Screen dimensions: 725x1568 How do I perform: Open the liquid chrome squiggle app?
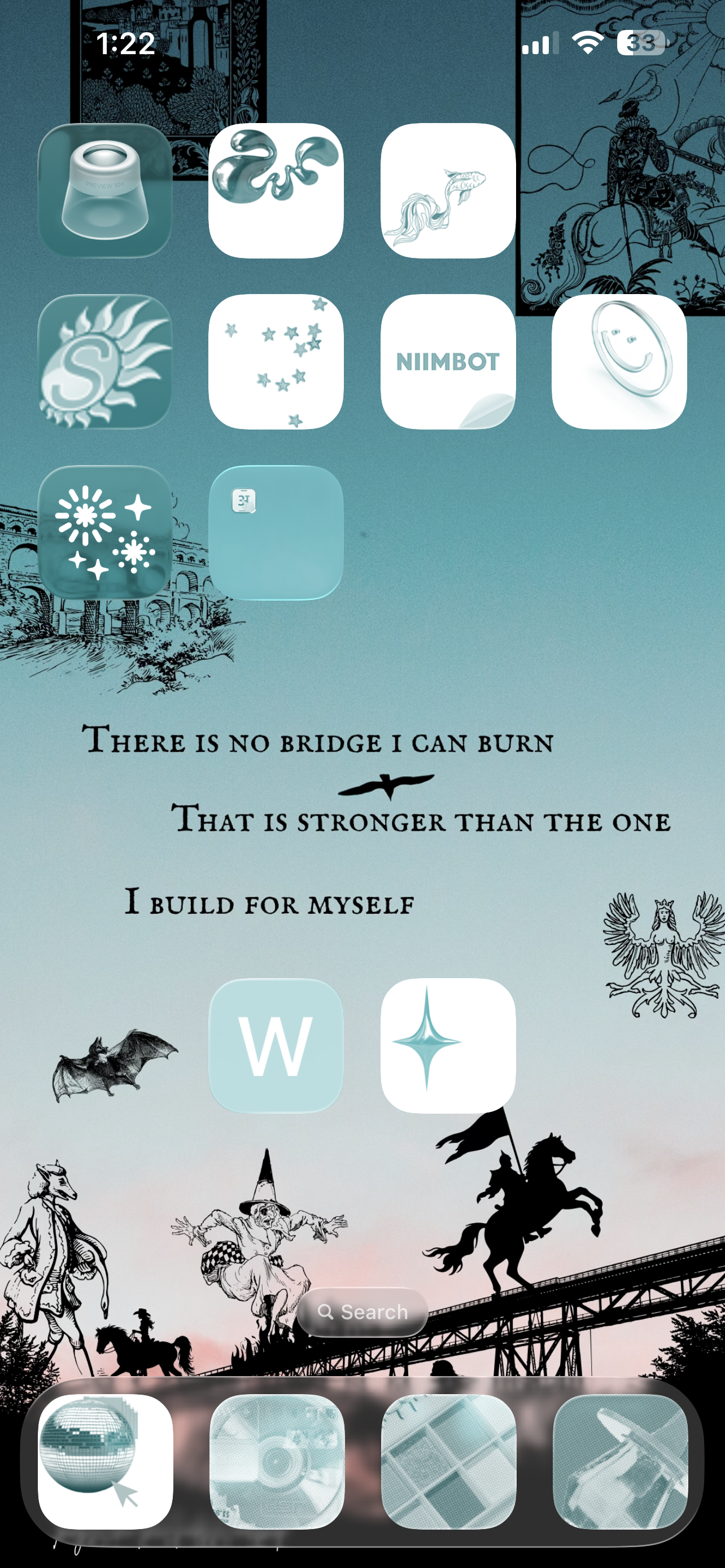coord(276,191)
